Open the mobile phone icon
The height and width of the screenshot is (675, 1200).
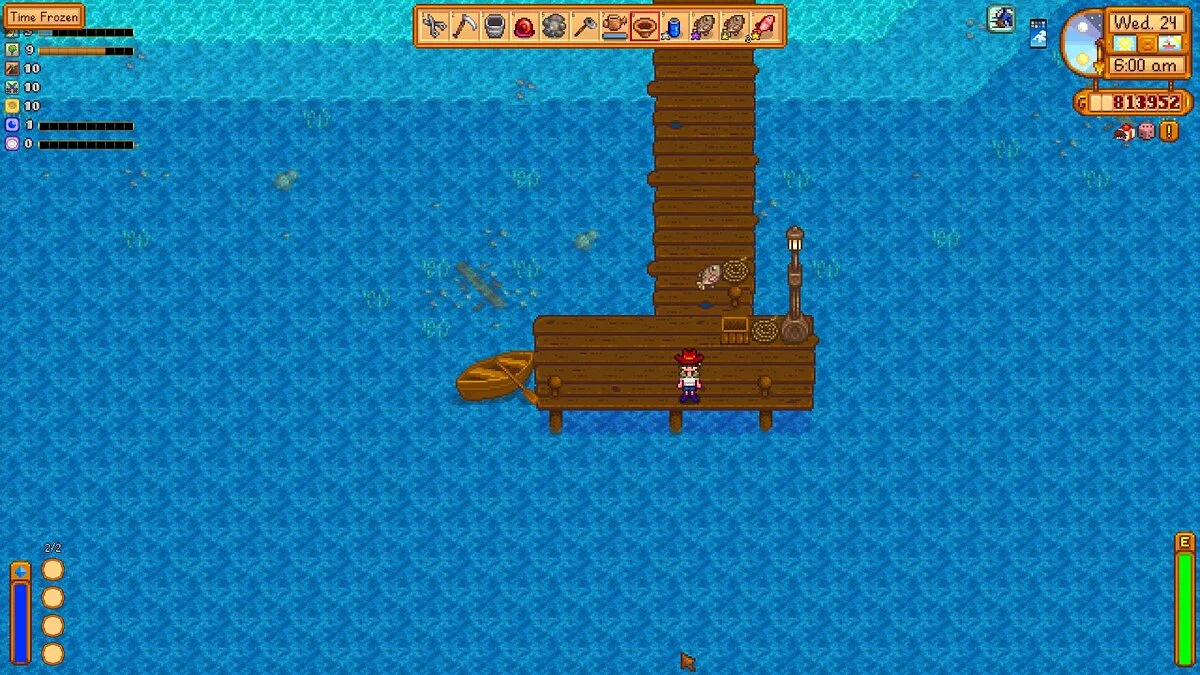[x=1038, y=32]
